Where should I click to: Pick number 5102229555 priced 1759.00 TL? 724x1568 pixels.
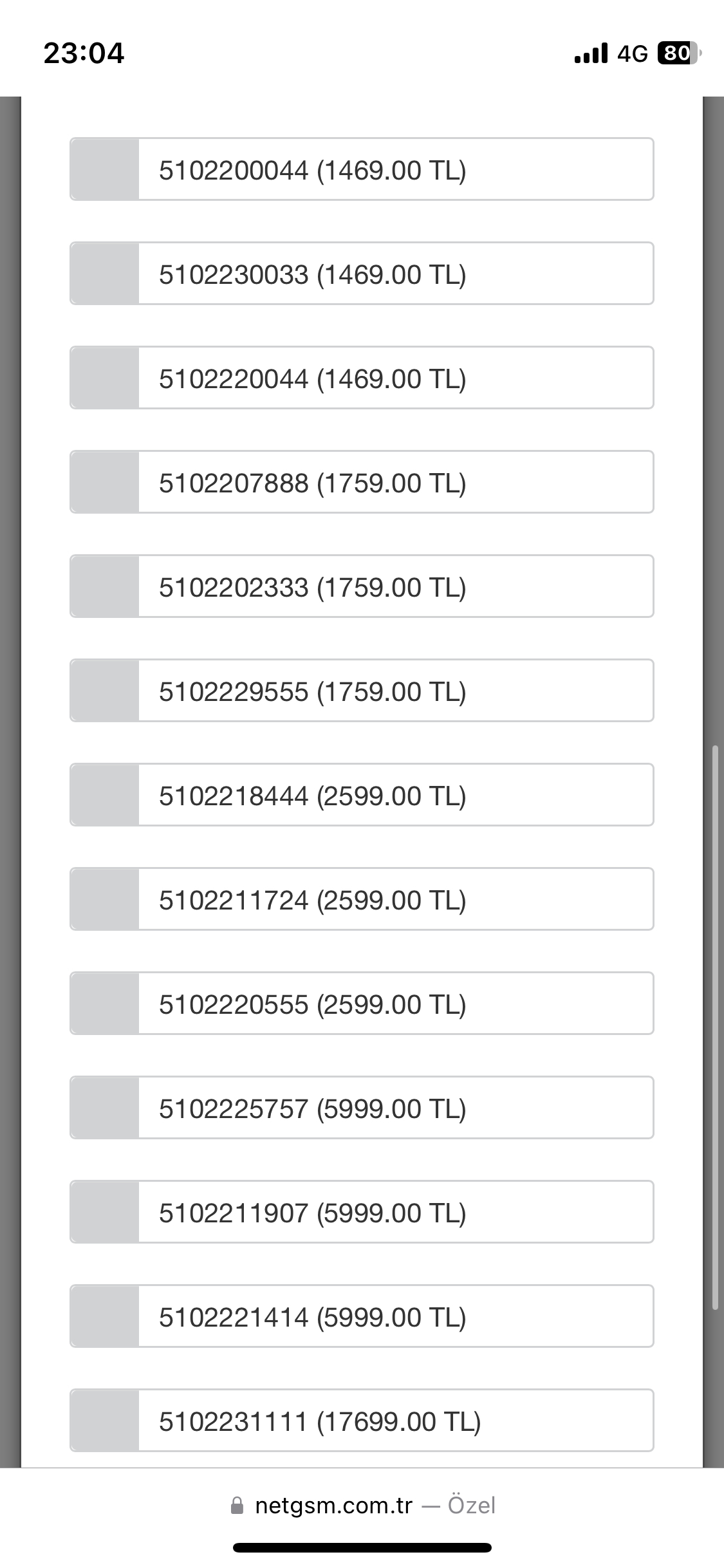(362, 691)
